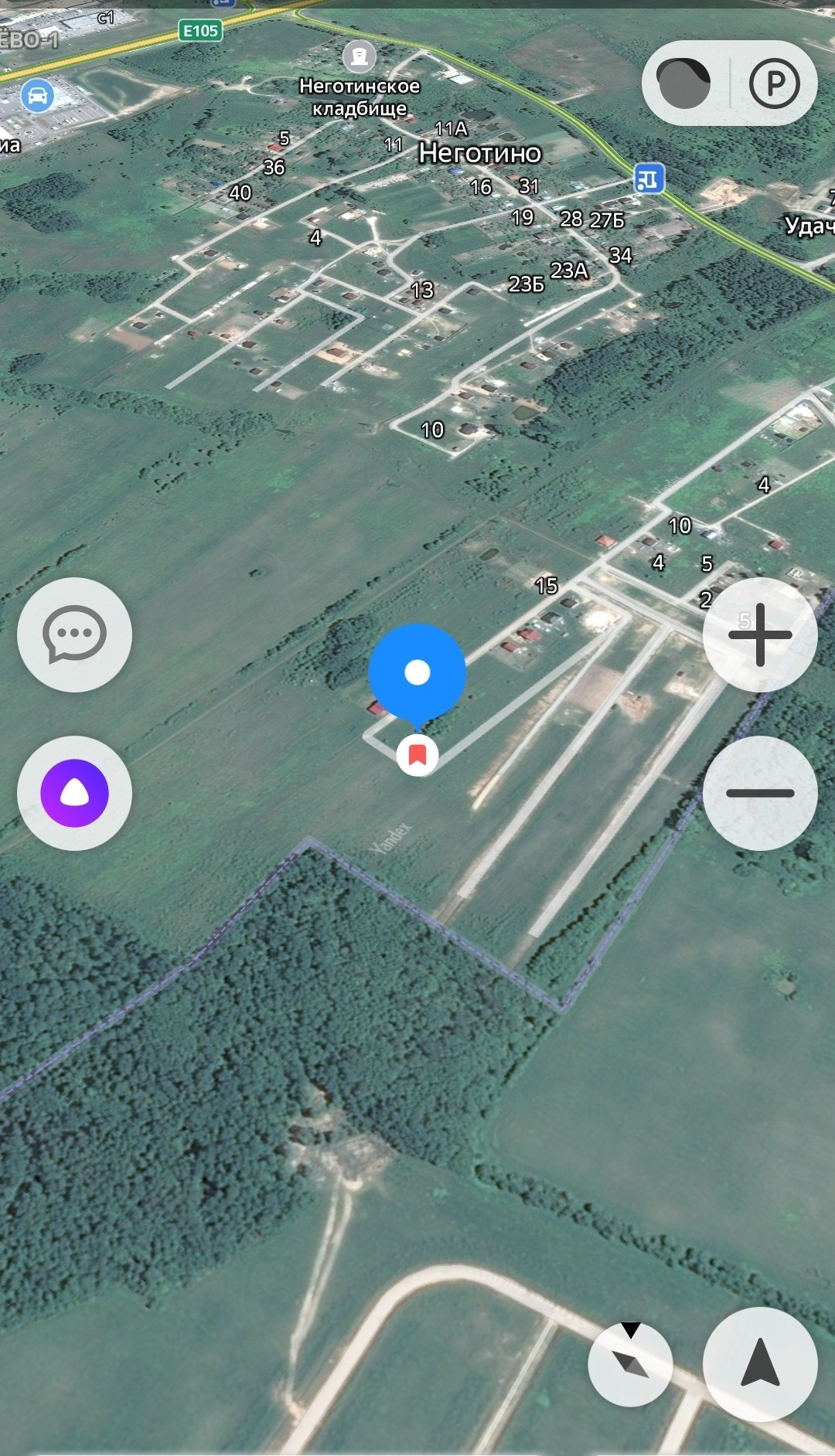Zoom out of the map
This screenshot has width=835, height=1456.
[x=760, y=793]
